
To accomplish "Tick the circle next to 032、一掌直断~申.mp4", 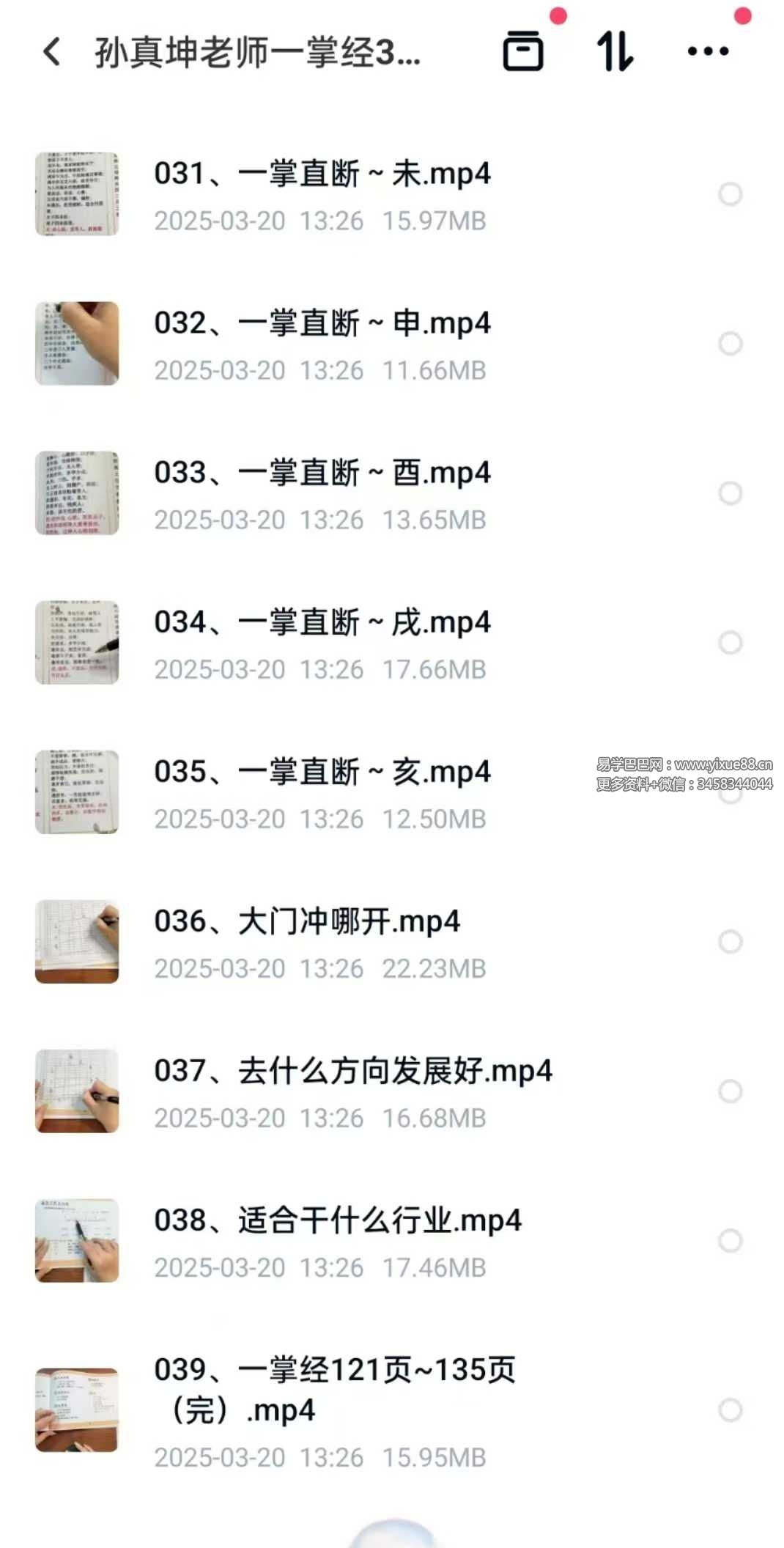I will (730, 344).
